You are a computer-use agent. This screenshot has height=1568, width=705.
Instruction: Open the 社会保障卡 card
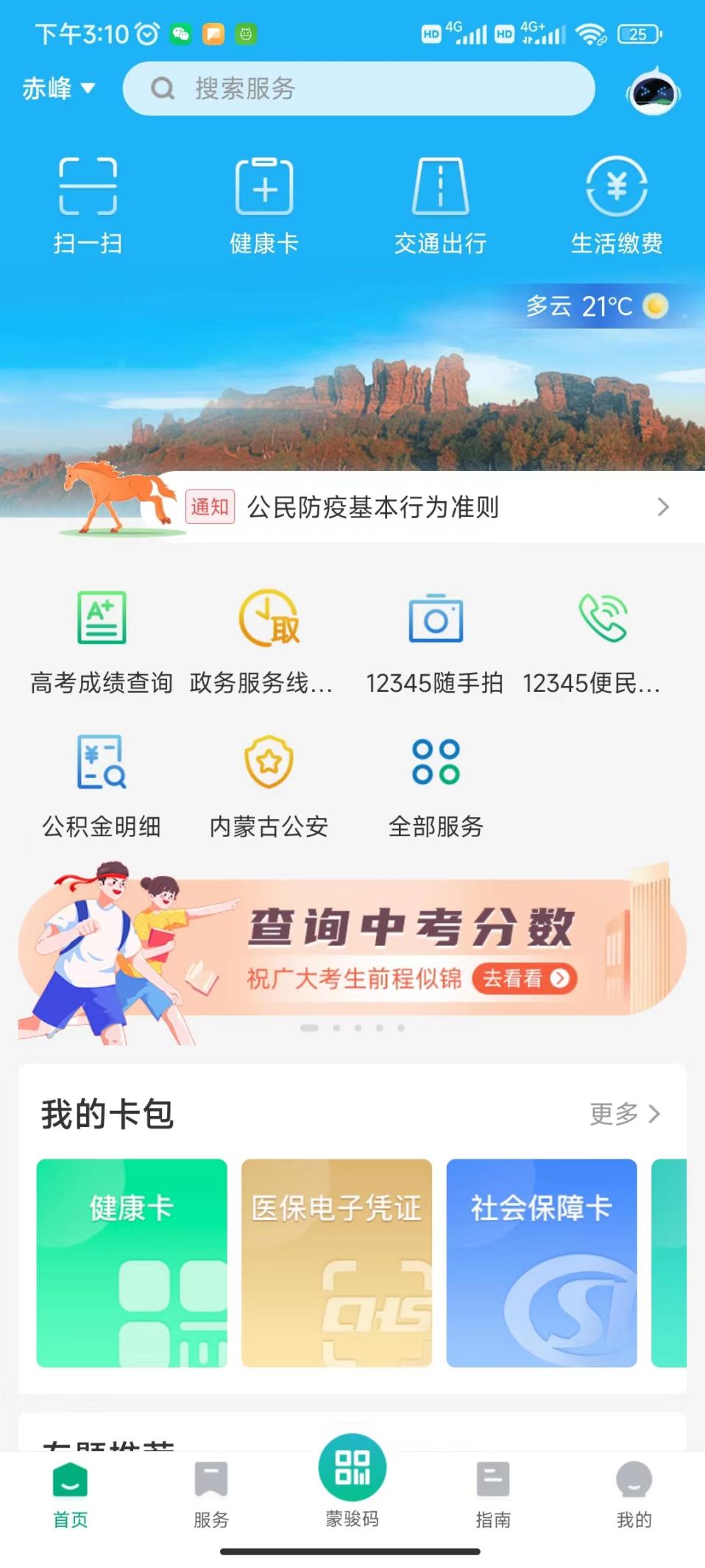(x=541, y=1262)
